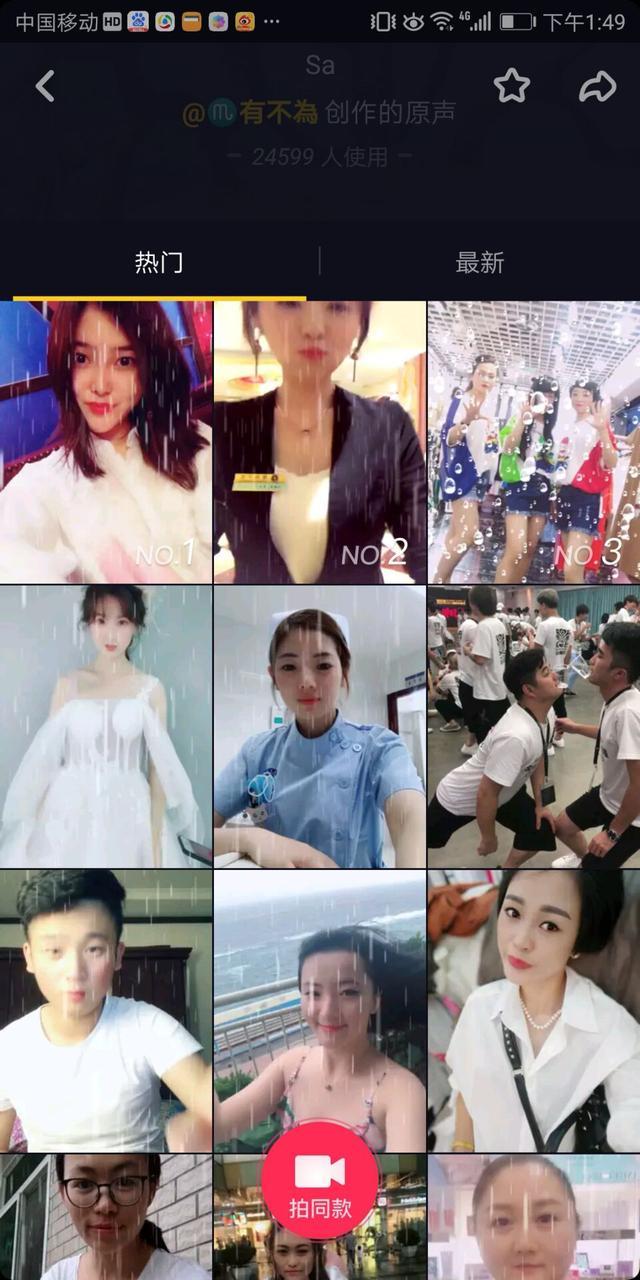
Task: Share this sound via the arrow icon
Action: point(597,86)
